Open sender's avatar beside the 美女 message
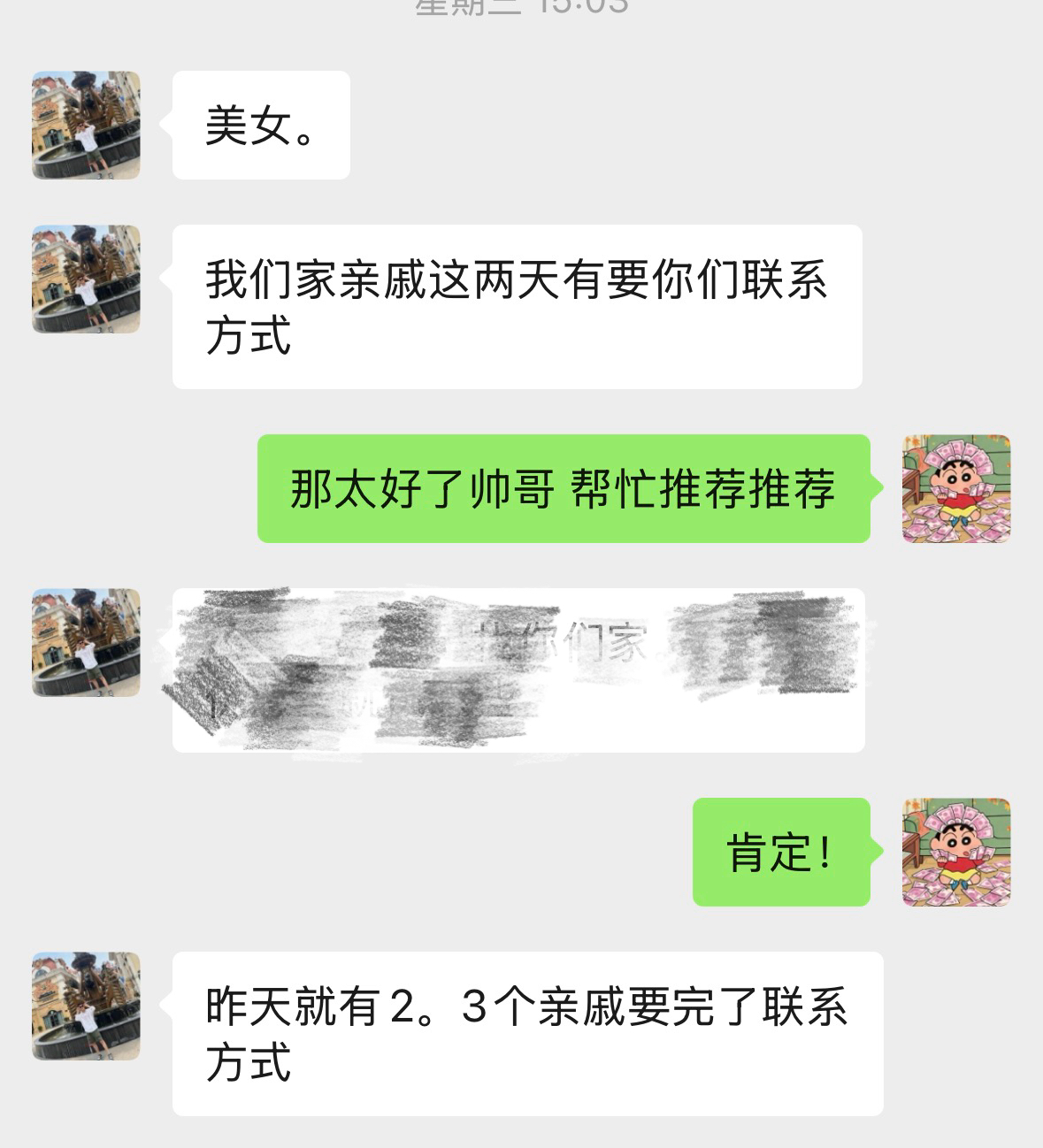The height and width of the screenshot is (1148, 1043). [86, 126]
